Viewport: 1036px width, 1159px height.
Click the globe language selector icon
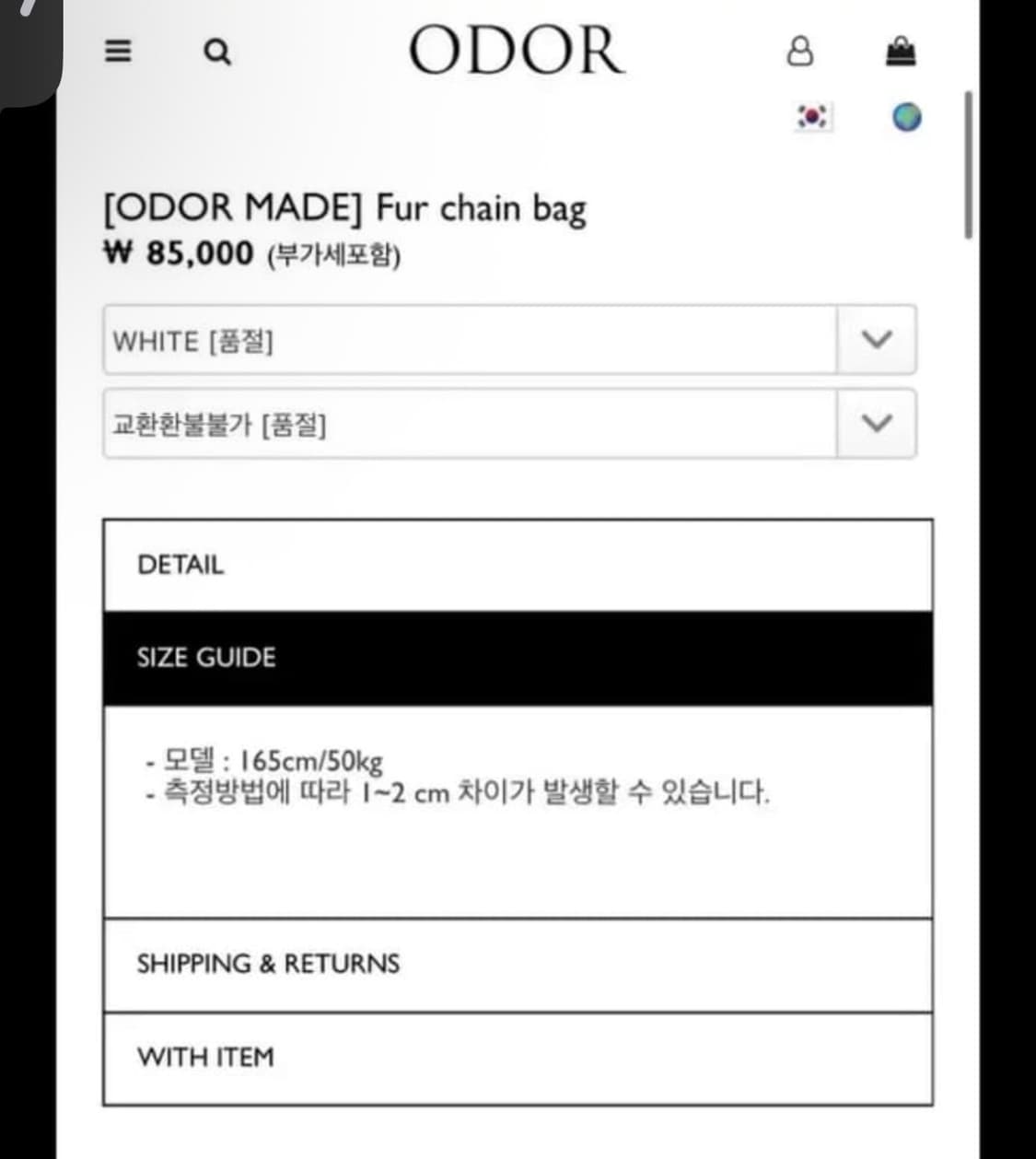click(906, 117)
